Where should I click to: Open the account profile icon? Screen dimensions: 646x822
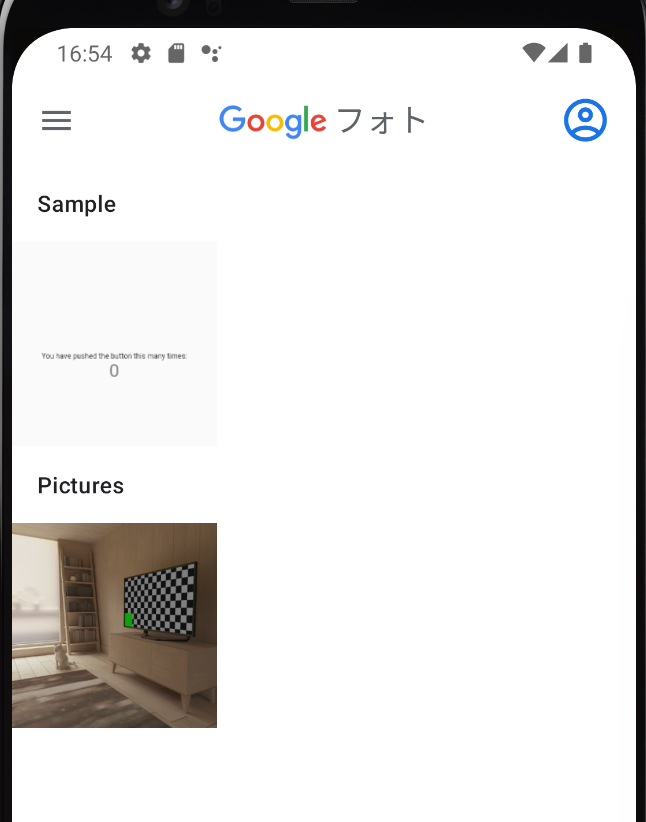click(585, 121)
